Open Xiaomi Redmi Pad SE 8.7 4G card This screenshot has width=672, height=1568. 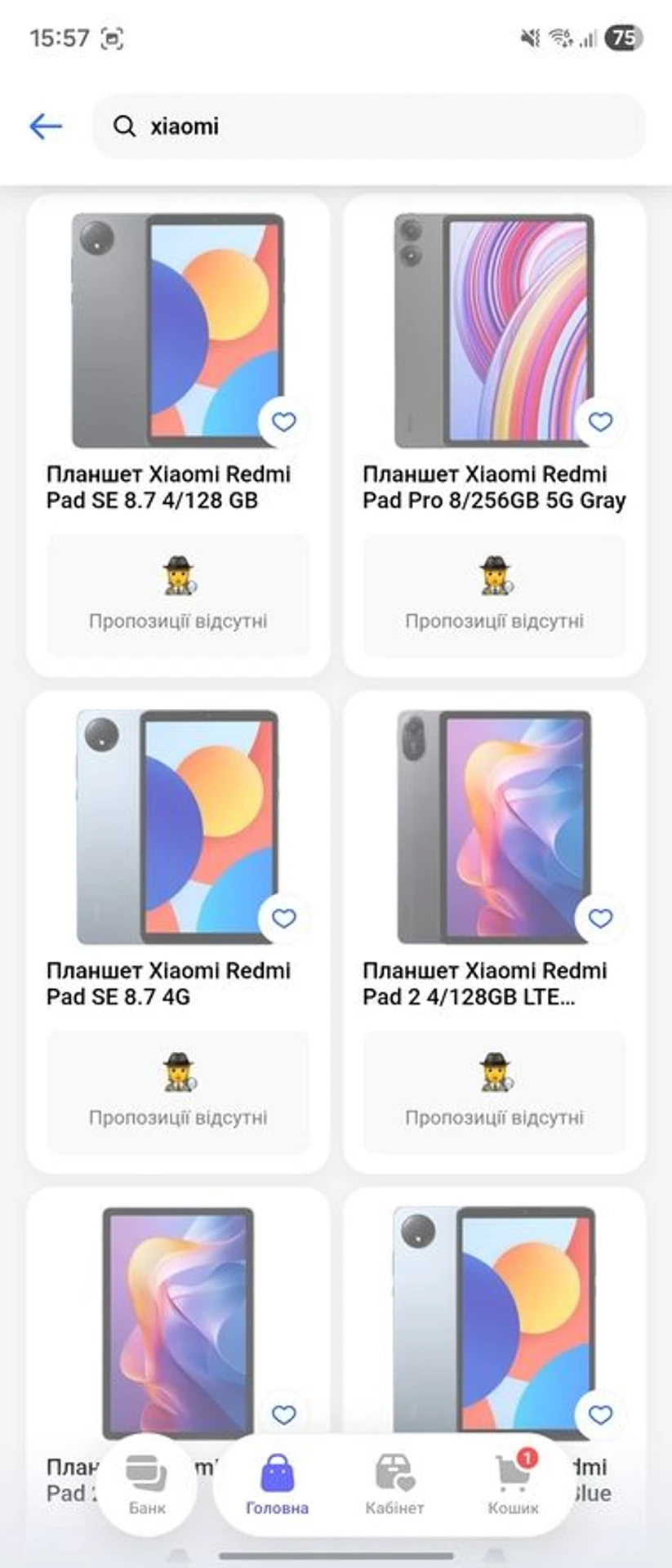pyautogui.click(x=177, y=983)
